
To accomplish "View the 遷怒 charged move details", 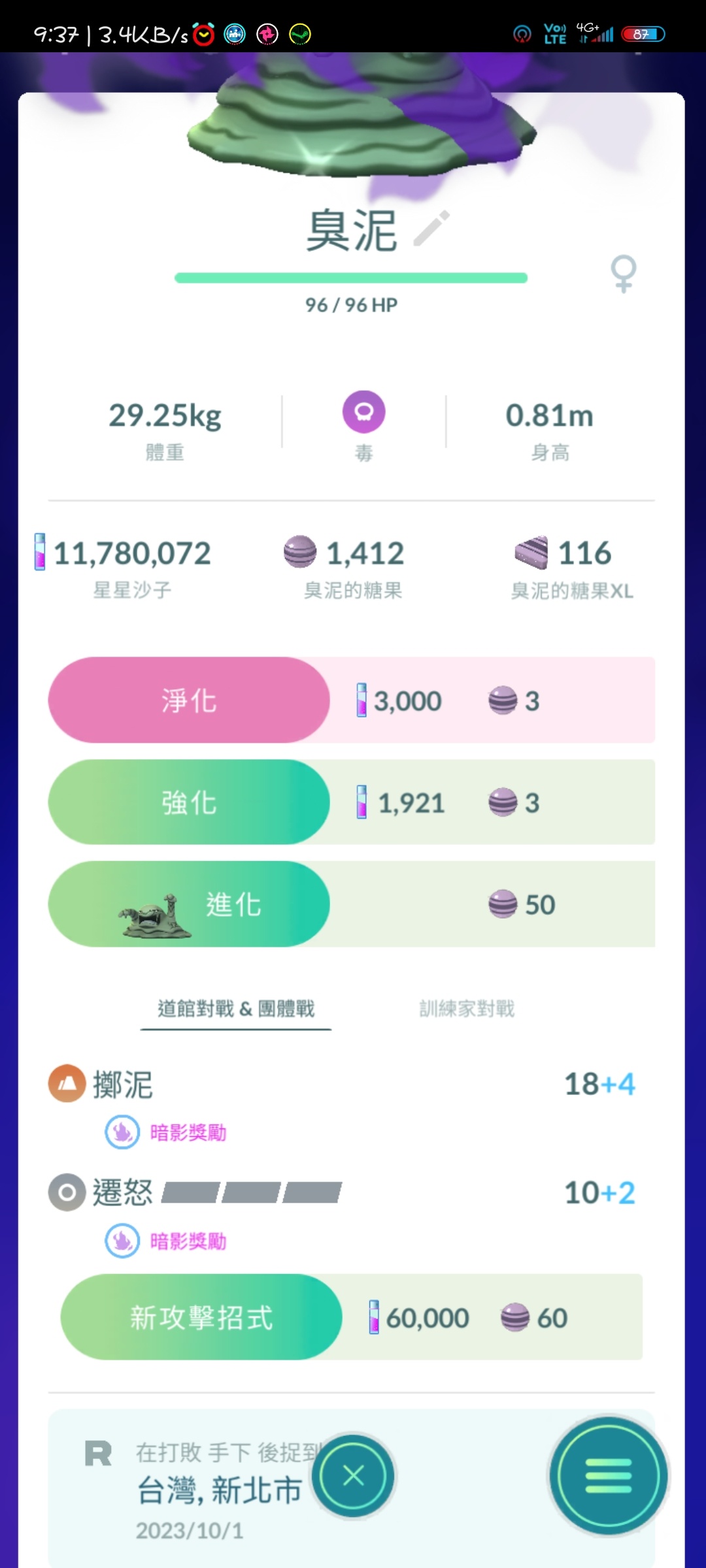I will tap(123, 1193).
